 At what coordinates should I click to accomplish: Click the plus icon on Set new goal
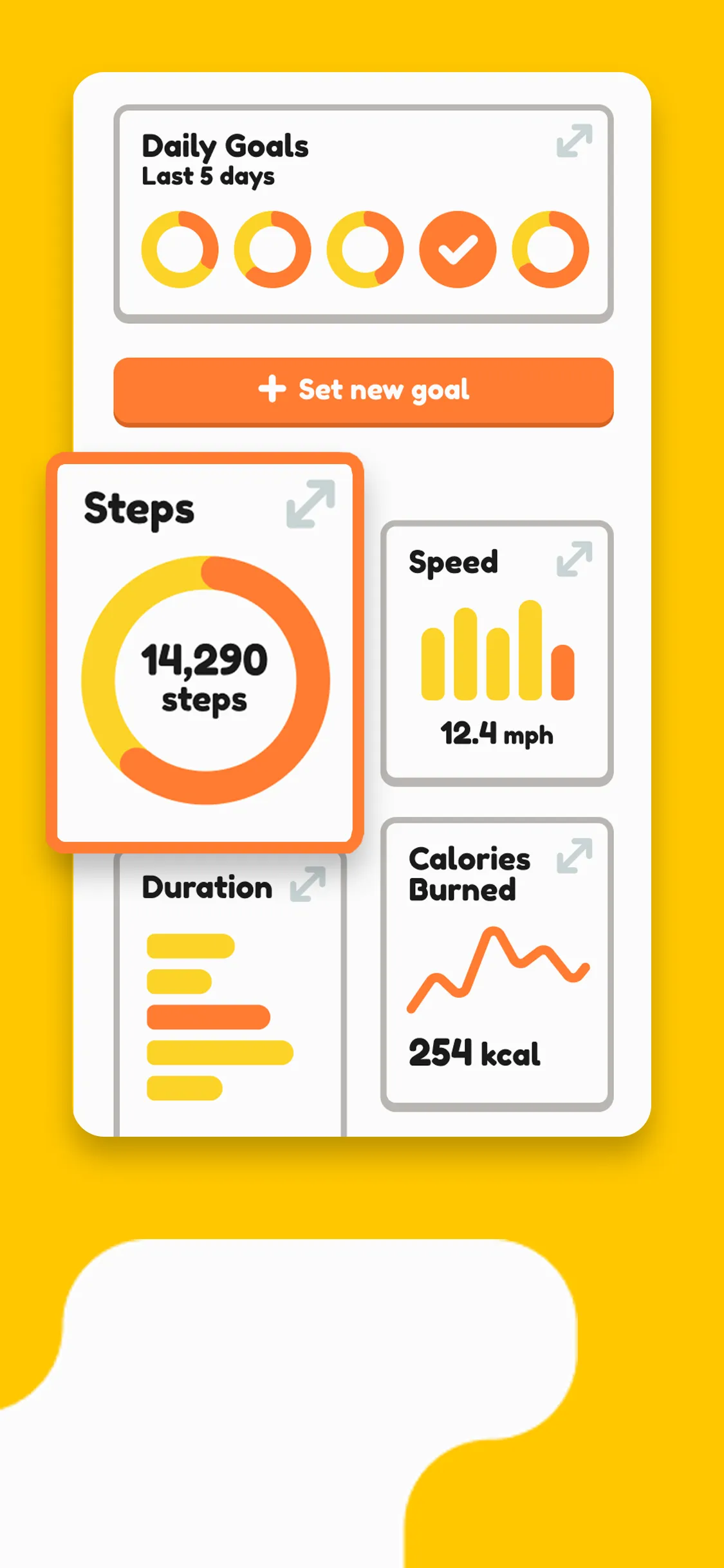point(272,389)
